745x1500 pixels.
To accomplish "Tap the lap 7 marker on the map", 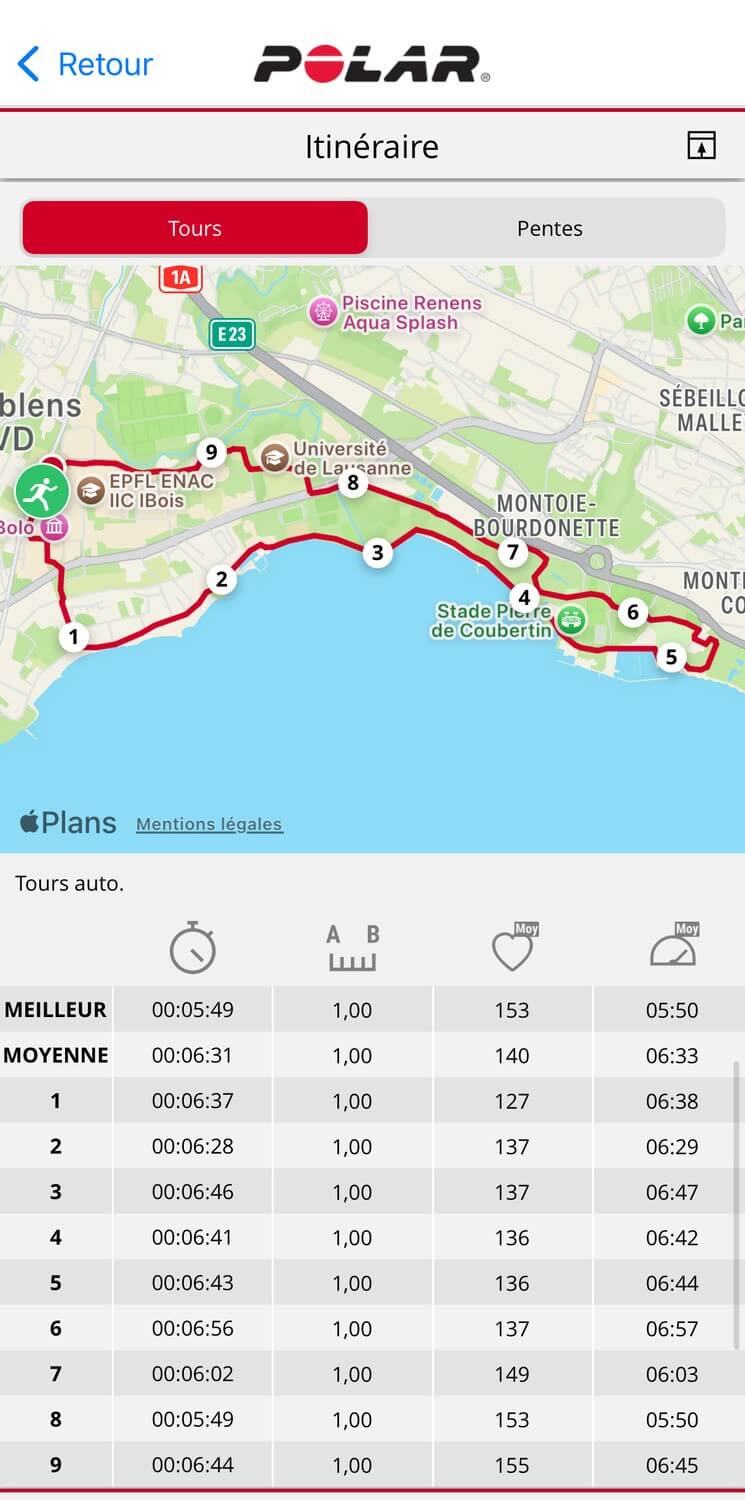I will click(513, 552).
